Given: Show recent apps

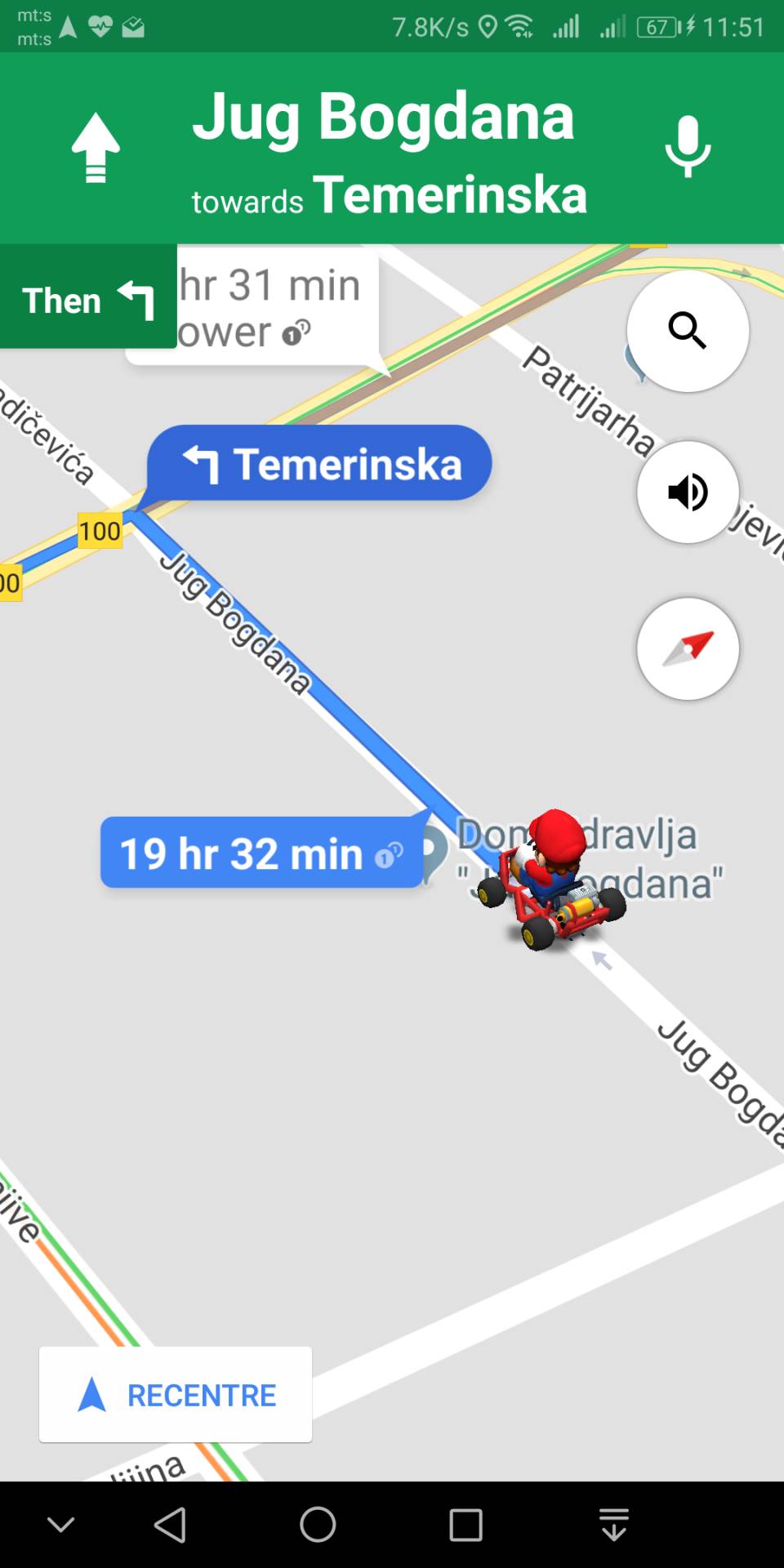Looking at the screenshot, I should click(x=465, y=1524).
